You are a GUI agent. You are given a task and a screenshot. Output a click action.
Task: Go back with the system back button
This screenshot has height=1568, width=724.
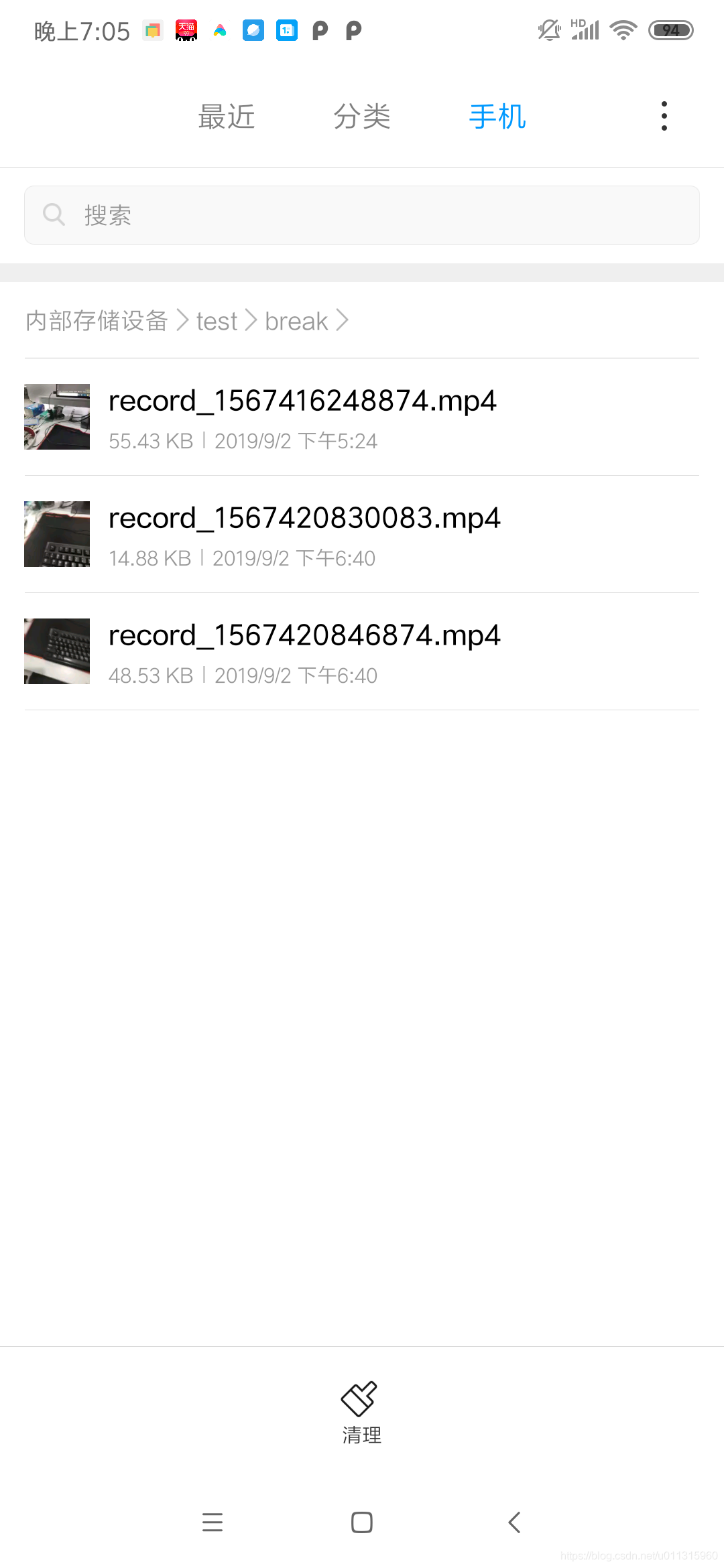coord(514,1522)
